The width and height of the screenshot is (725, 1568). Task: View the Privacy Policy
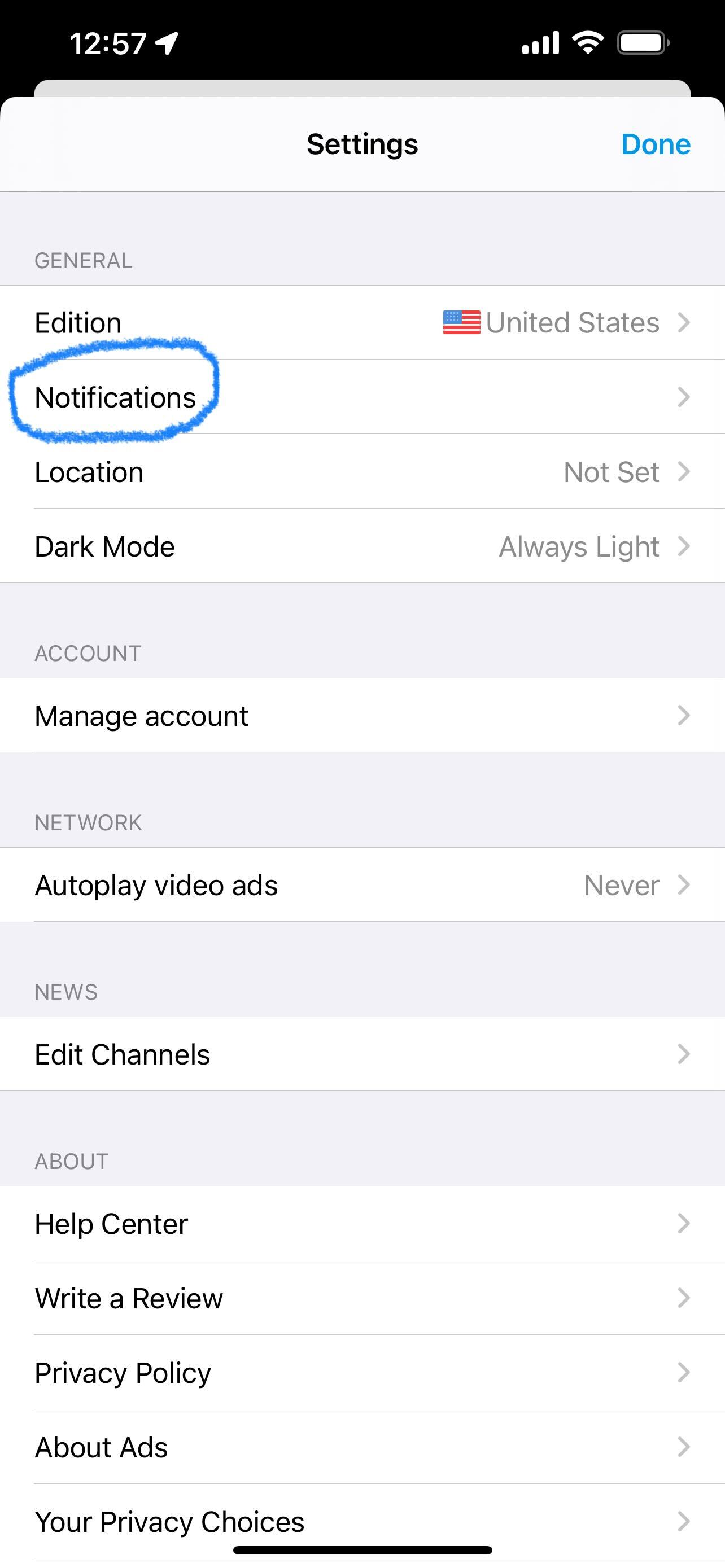coord(362,1372)
